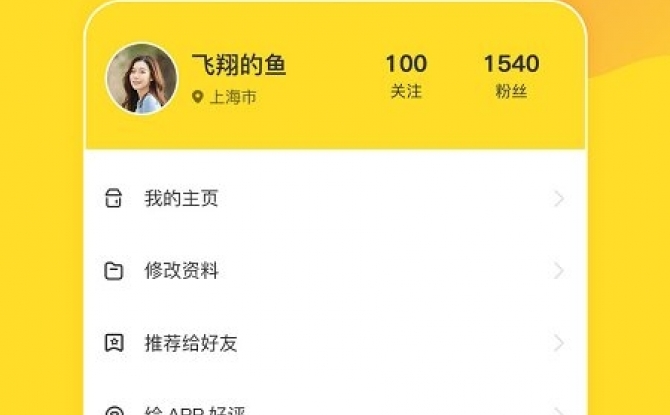Go to 修改资料
670x415 pixels.
(x=335, y=271)
